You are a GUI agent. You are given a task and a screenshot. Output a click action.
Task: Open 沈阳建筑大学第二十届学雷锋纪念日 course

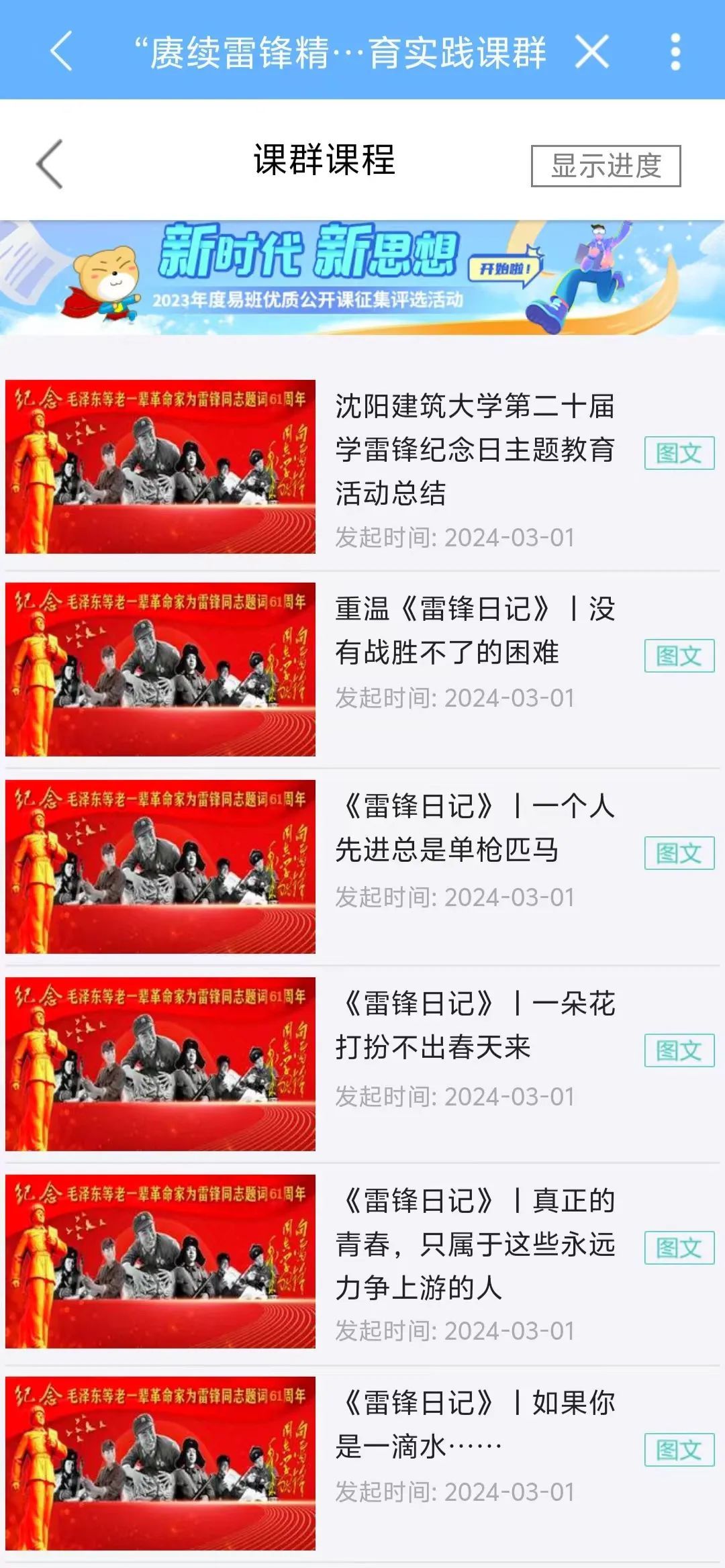click(474, 448)
